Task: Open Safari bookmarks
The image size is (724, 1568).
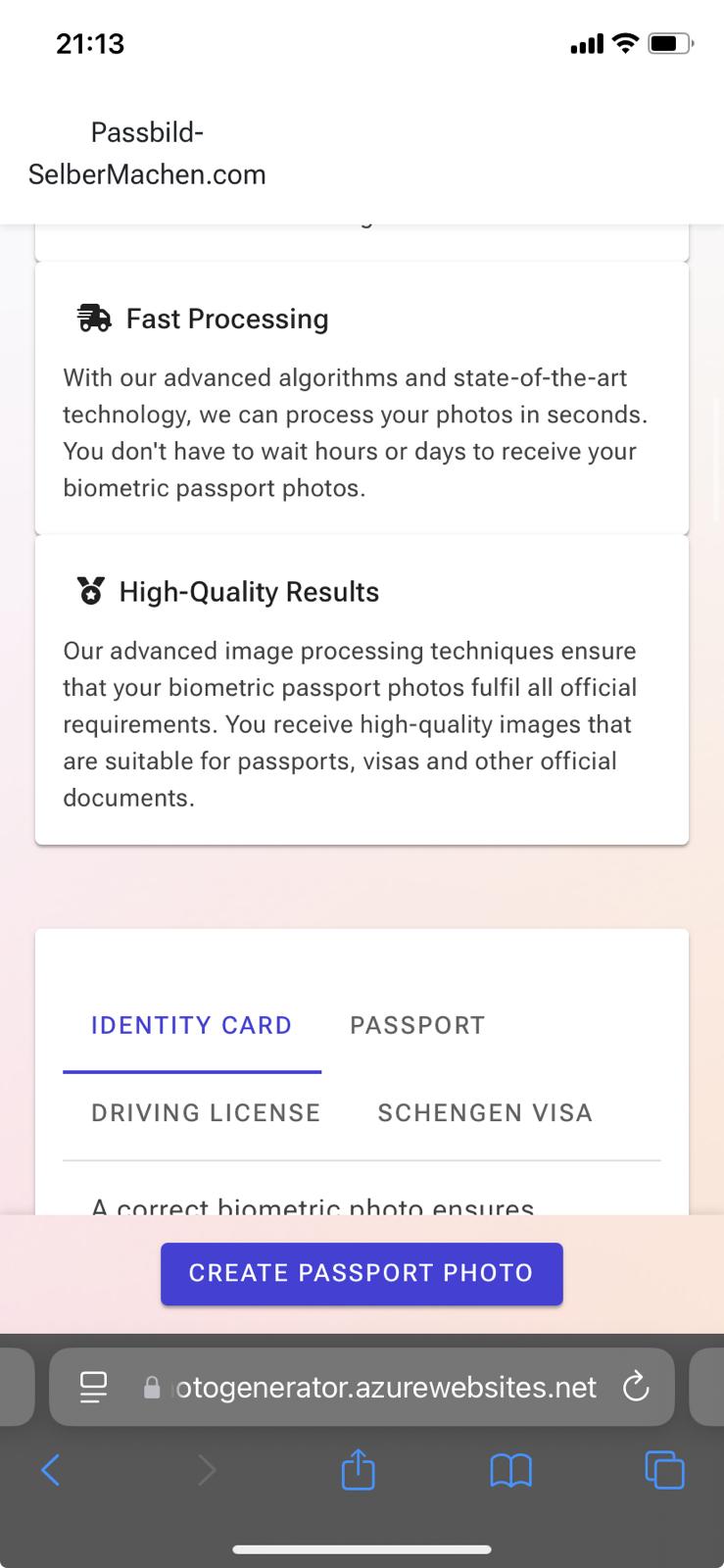Action: [x=510, y=1470]
